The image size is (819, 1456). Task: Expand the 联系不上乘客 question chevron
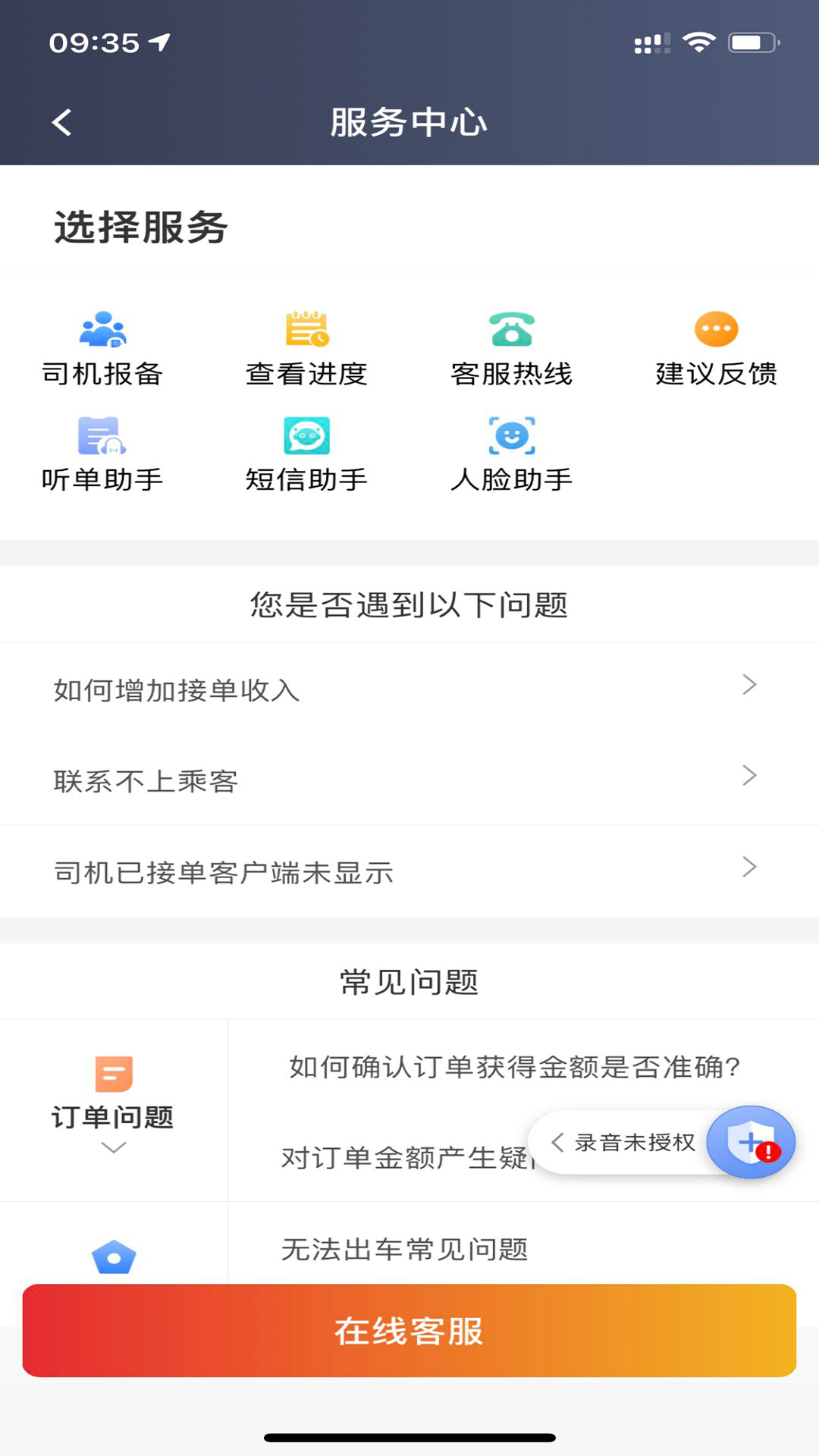click(749, 776)
